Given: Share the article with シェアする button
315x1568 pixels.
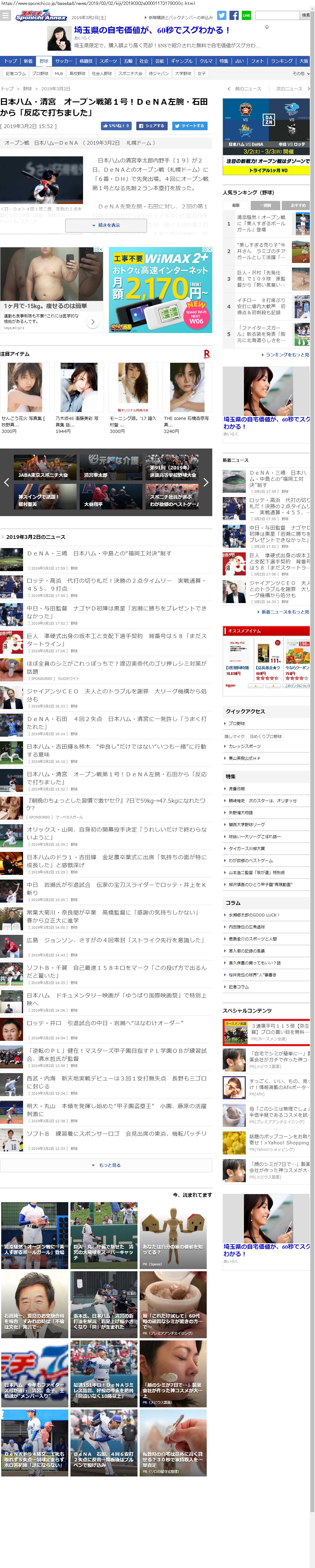Looking at the screenshot, I should point(152,126).
